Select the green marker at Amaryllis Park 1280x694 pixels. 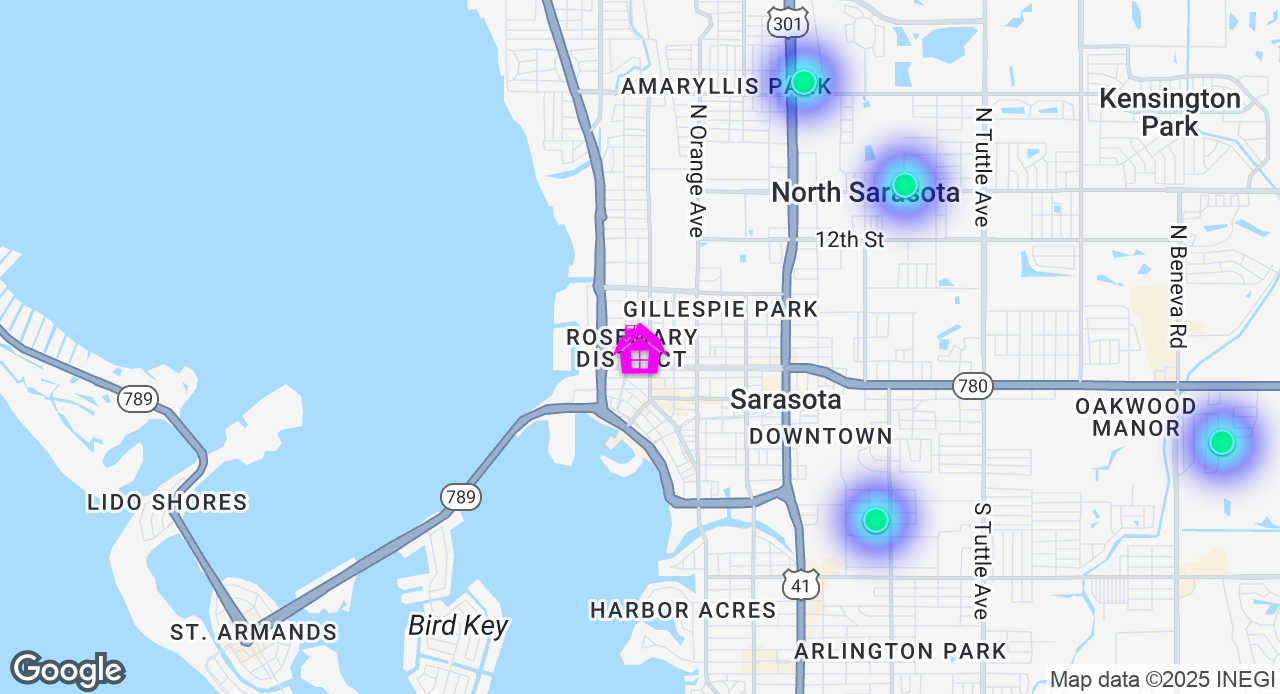click(x=803, y=82)
